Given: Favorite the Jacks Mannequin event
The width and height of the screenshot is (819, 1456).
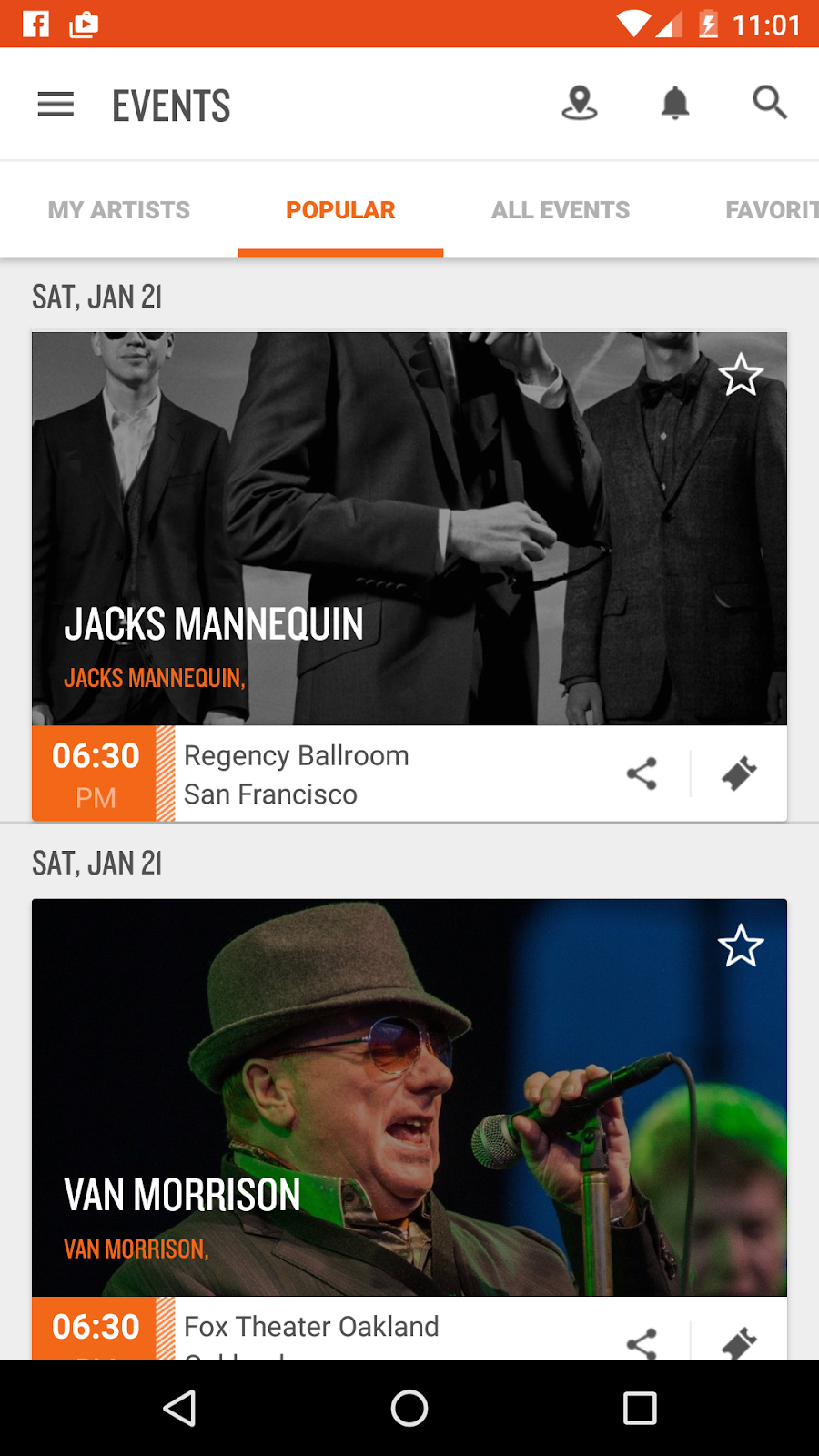Looking at the screenshot, I should (741, 375).
